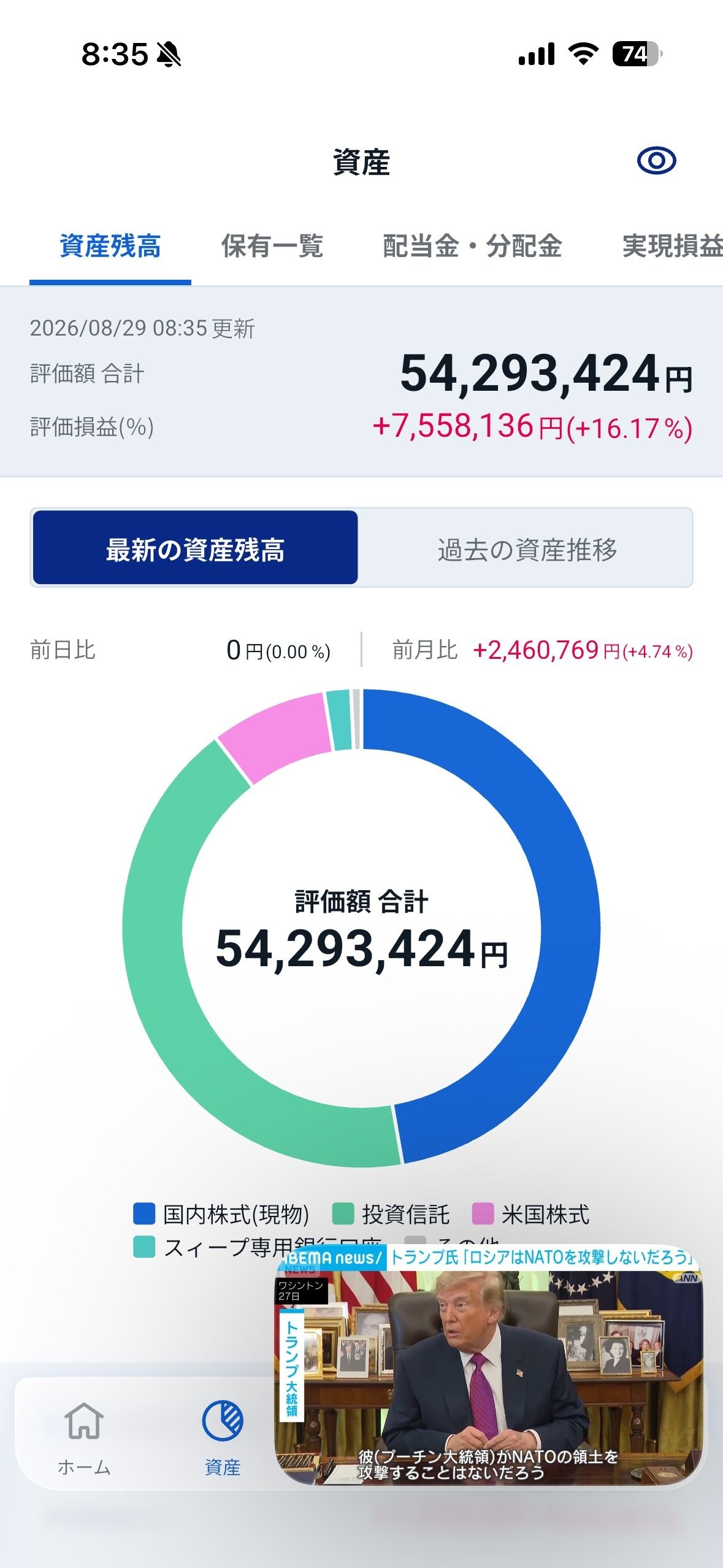Image resolution: width=723 pixels, height=1568 pixels.
Task: Toggle 投資信託 legend item
Action: pyautogui.click(x=391, y=1215)
